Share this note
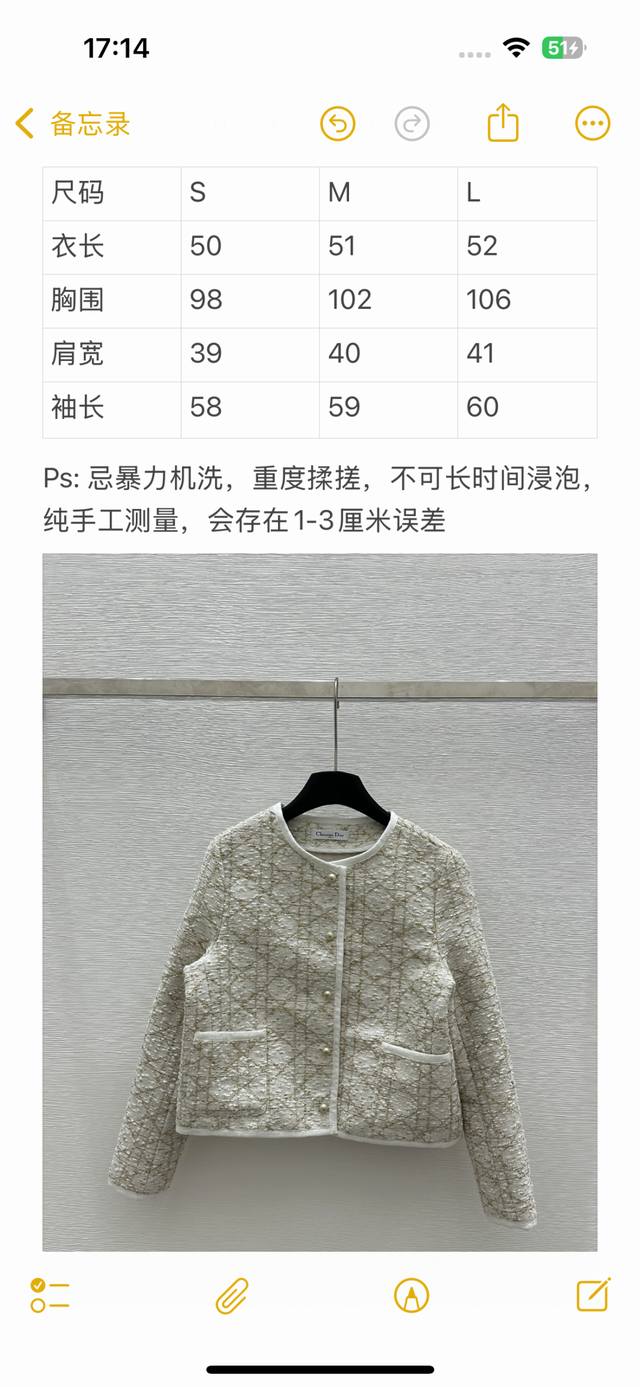 tap(503, 123)
